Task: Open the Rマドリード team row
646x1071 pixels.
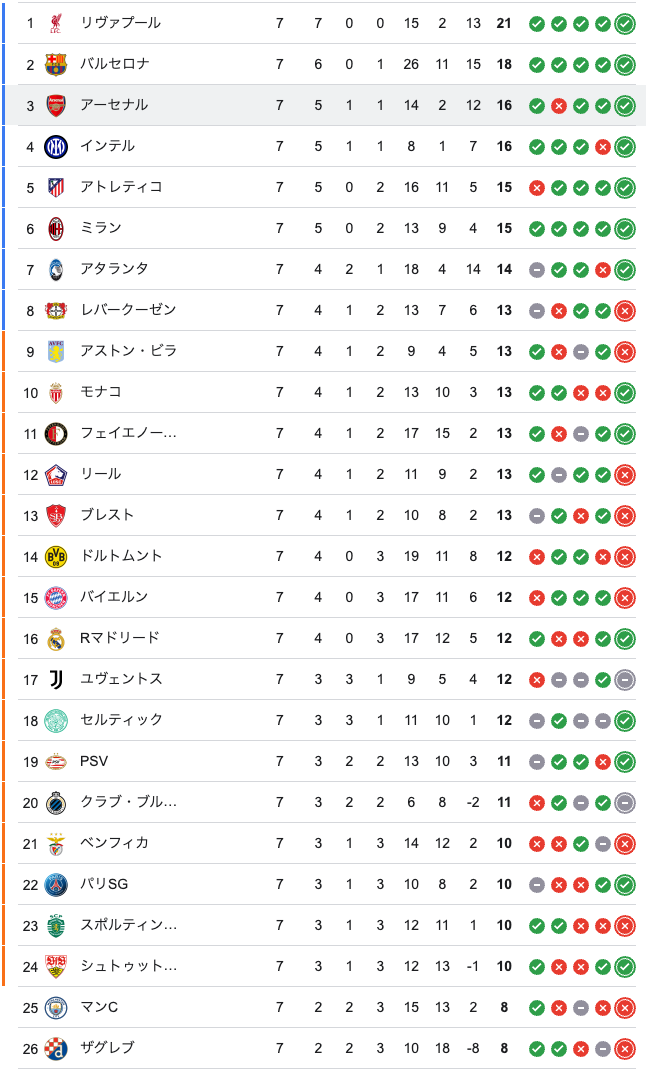Action: click(x=326, y=638)
